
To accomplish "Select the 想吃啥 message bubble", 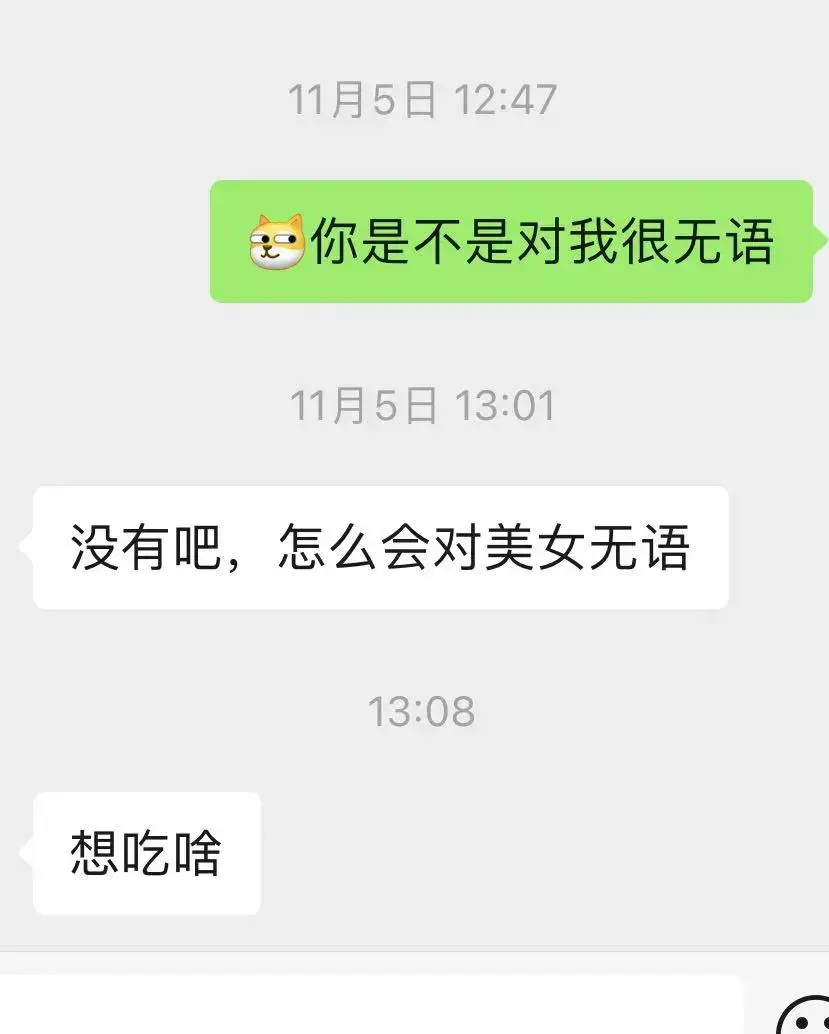I will click(145, 852).
